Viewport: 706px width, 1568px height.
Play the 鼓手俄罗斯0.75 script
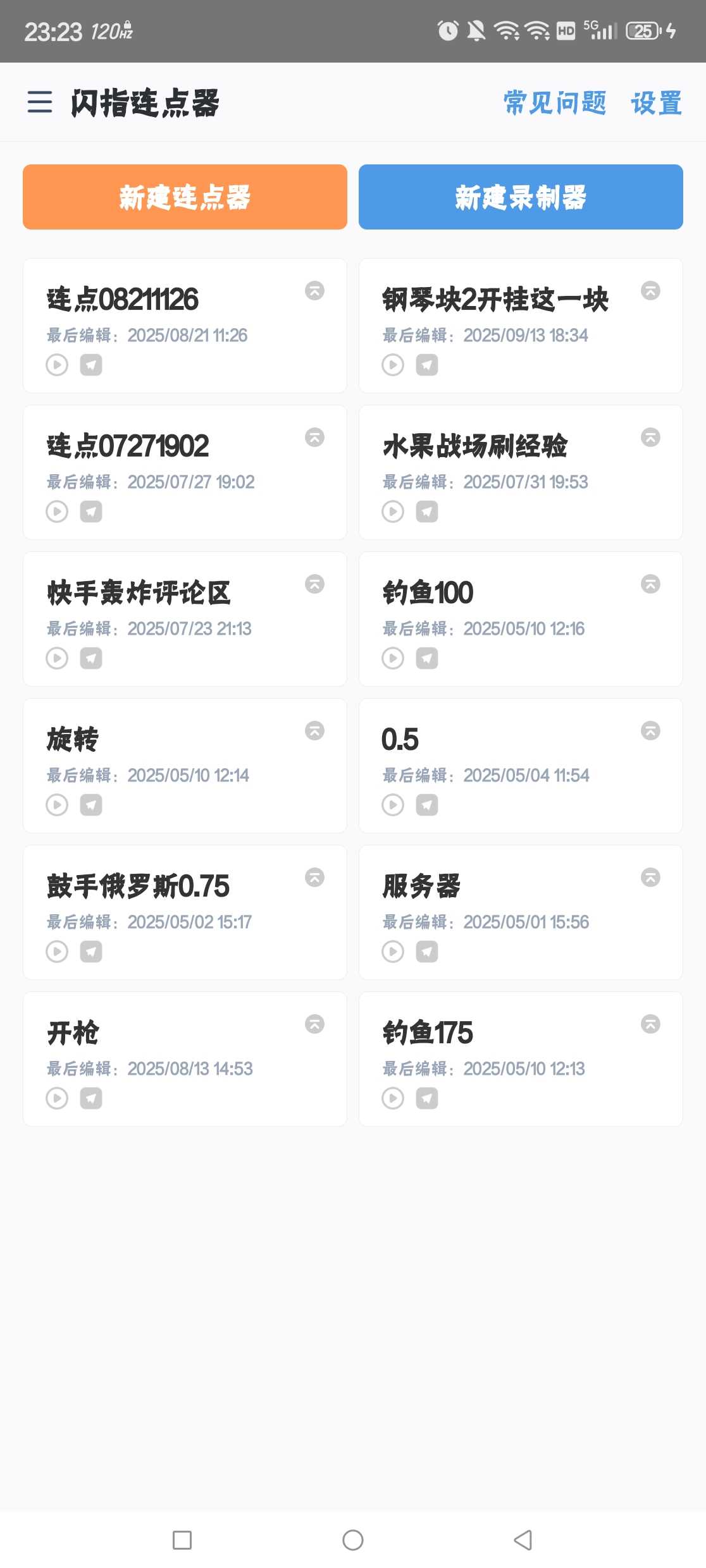(x=57, y=952)
